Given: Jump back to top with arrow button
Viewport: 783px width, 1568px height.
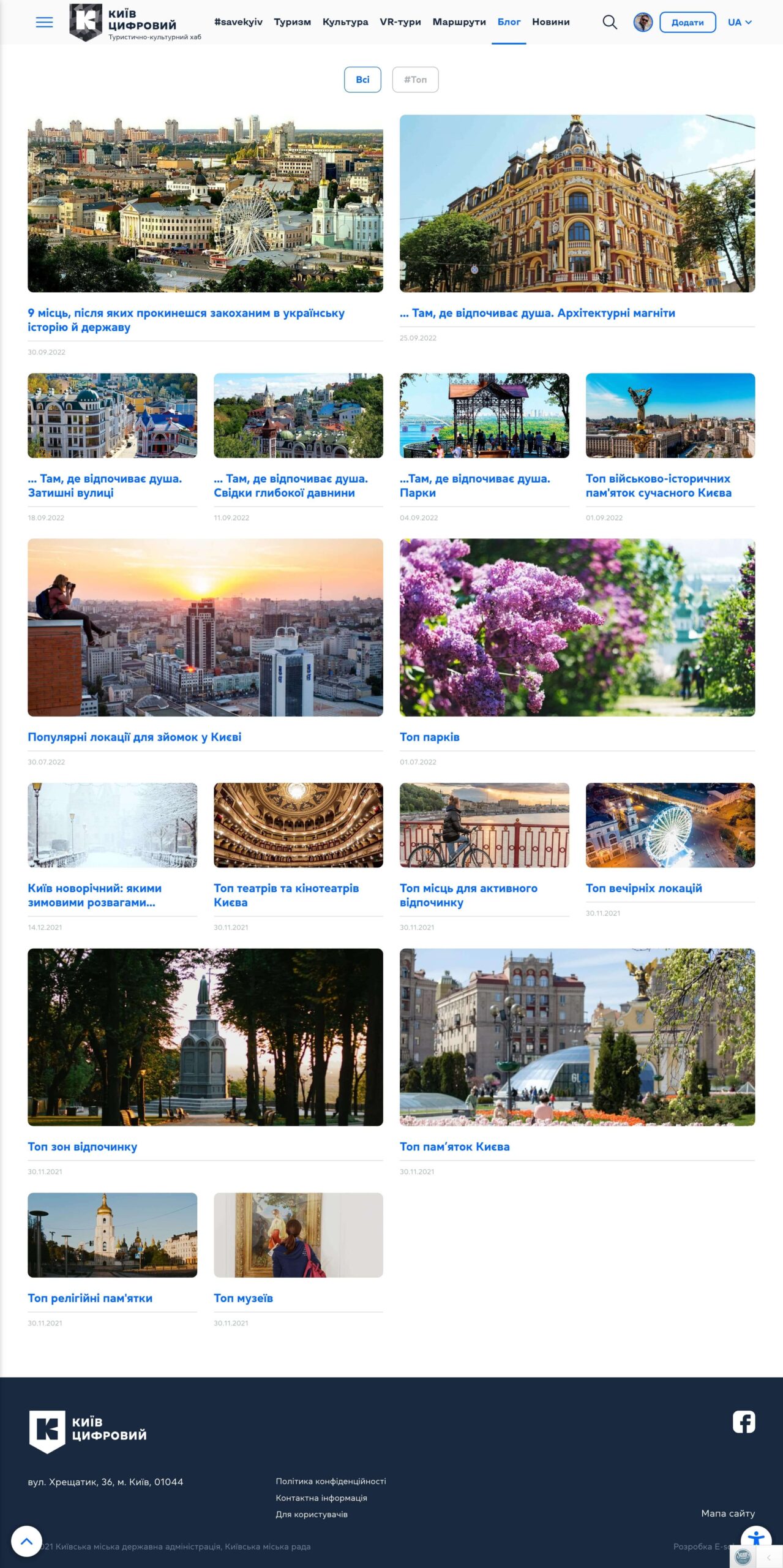Looking at the screenshot, I should (26, 1542).
